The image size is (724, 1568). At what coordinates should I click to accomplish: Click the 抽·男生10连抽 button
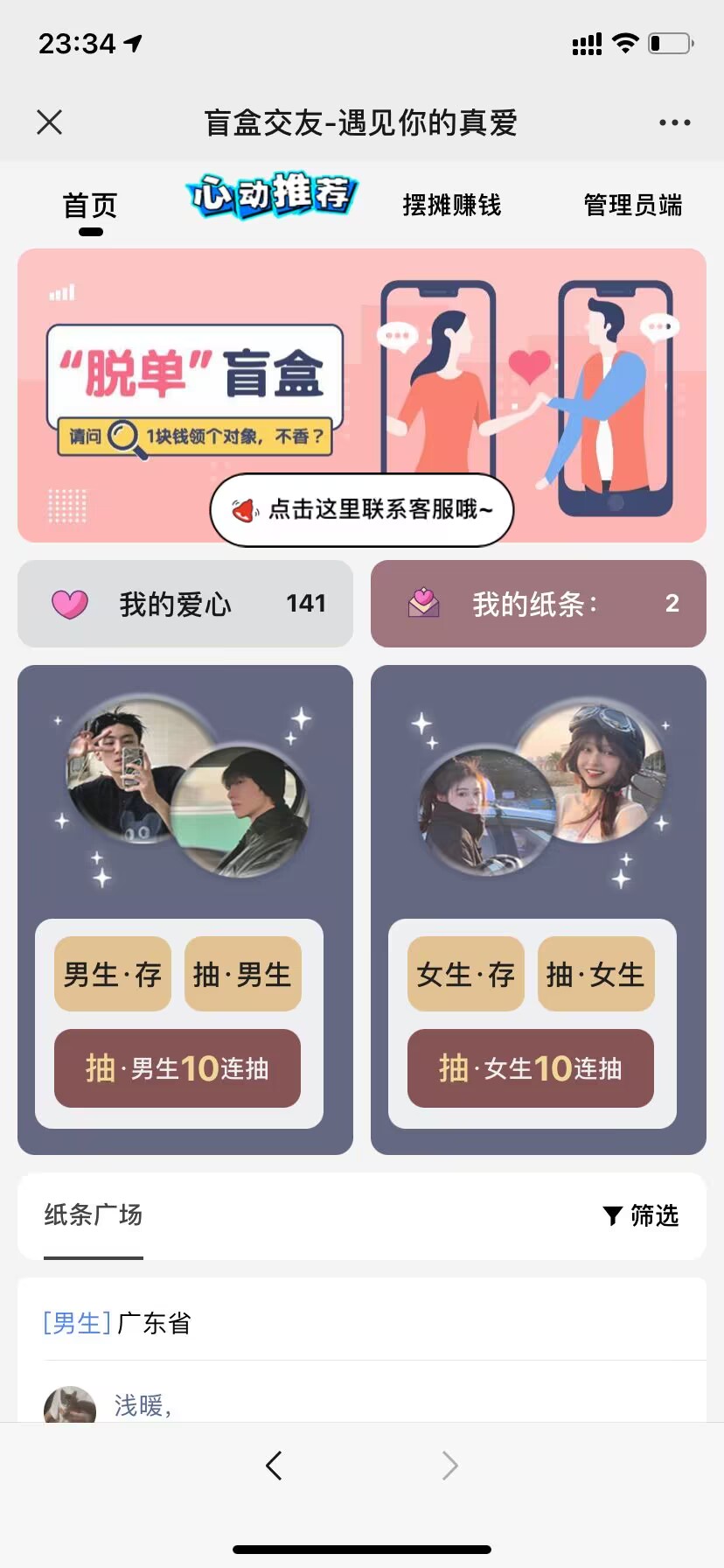coord(177,1068)
